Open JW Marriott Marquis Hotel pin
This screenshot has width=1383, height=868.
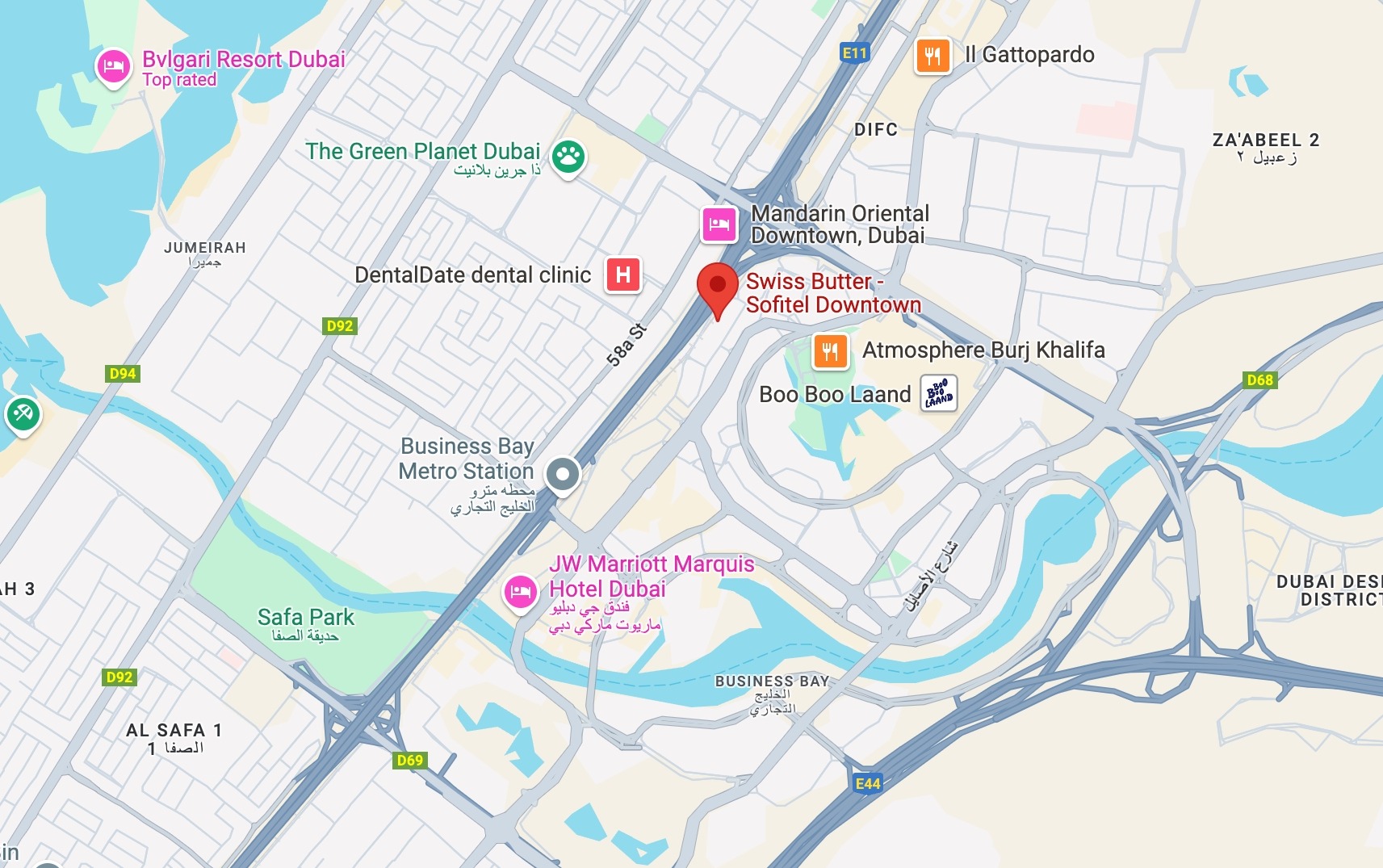tap(521, 592)
